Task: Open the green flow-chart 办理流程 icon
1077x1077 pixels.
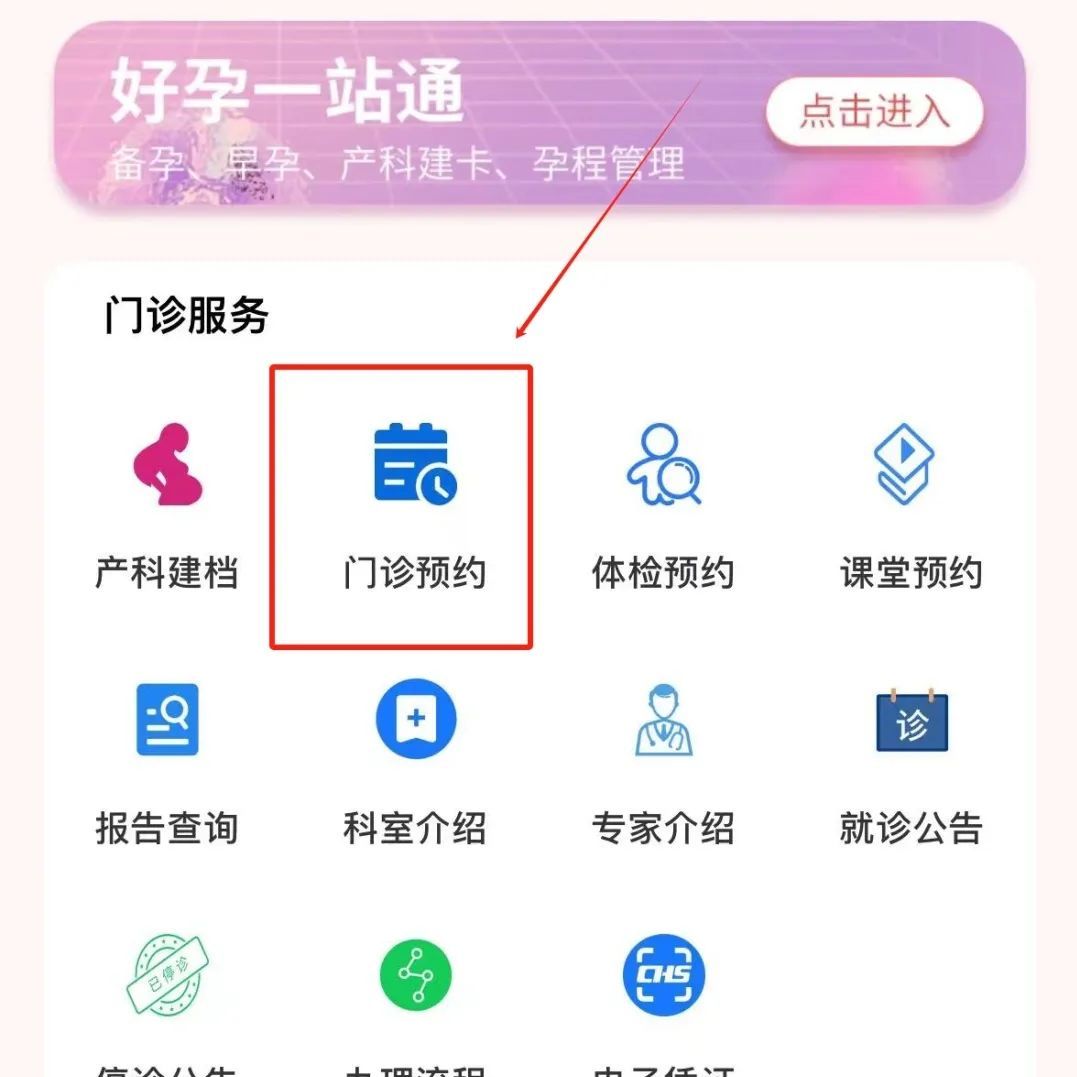Action: pos(415,975)
